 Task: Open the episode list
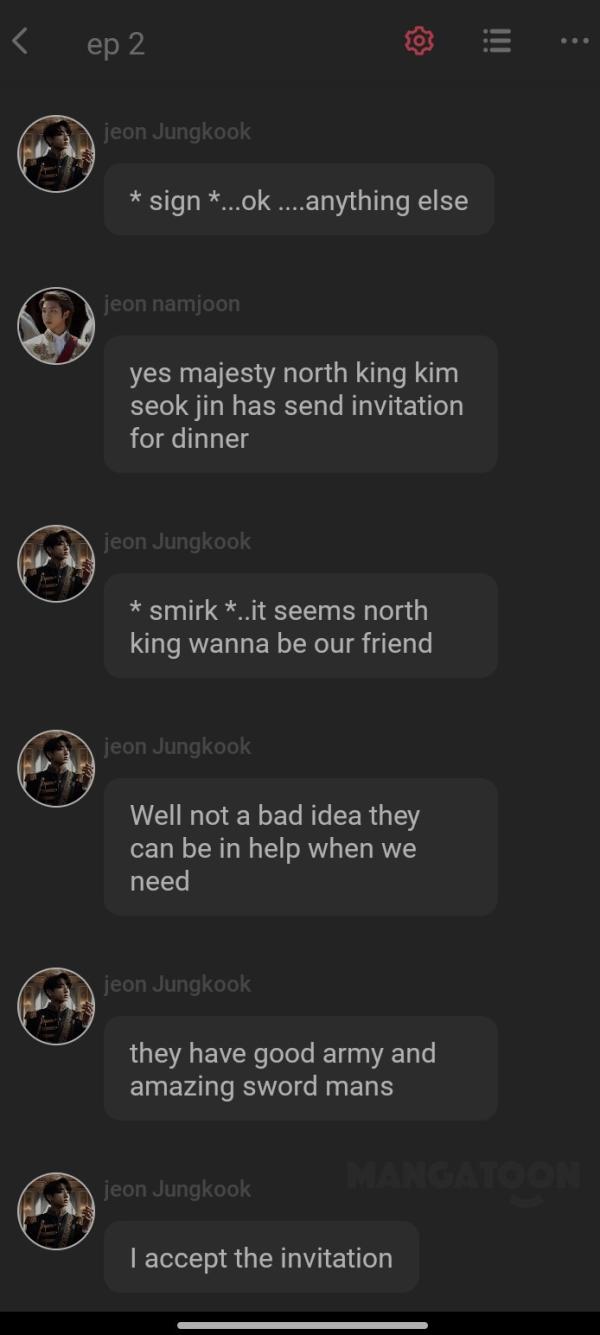click(497, 42)
